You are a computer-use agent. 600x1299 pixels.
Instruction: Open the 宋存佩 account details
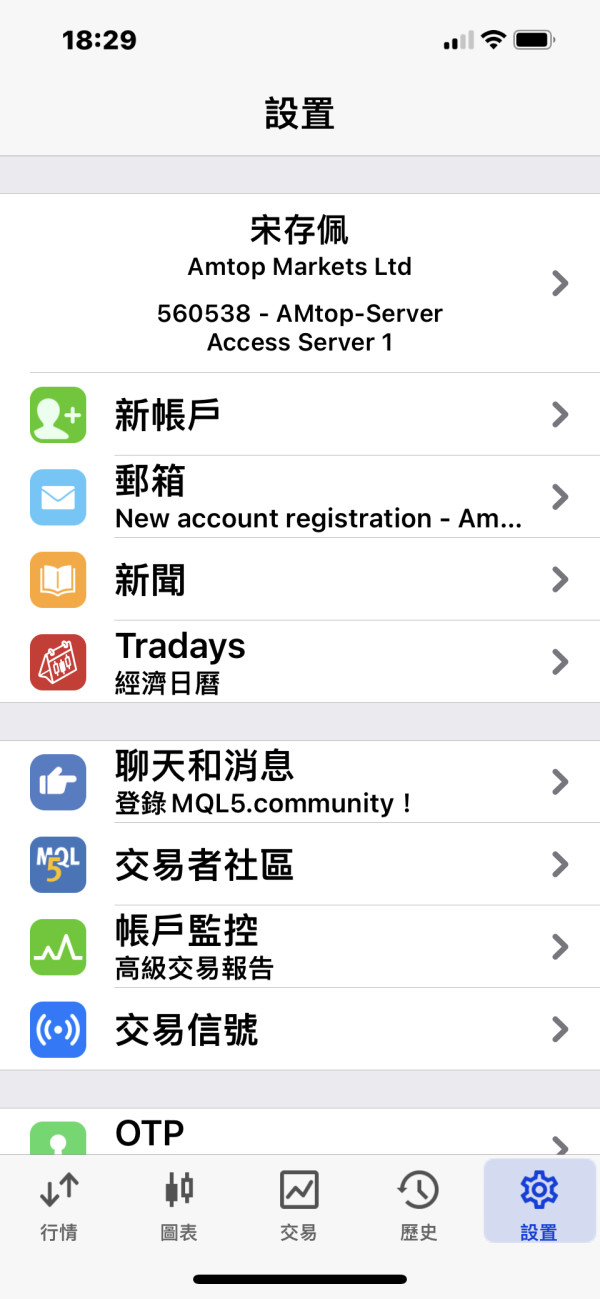click(300, 284)
